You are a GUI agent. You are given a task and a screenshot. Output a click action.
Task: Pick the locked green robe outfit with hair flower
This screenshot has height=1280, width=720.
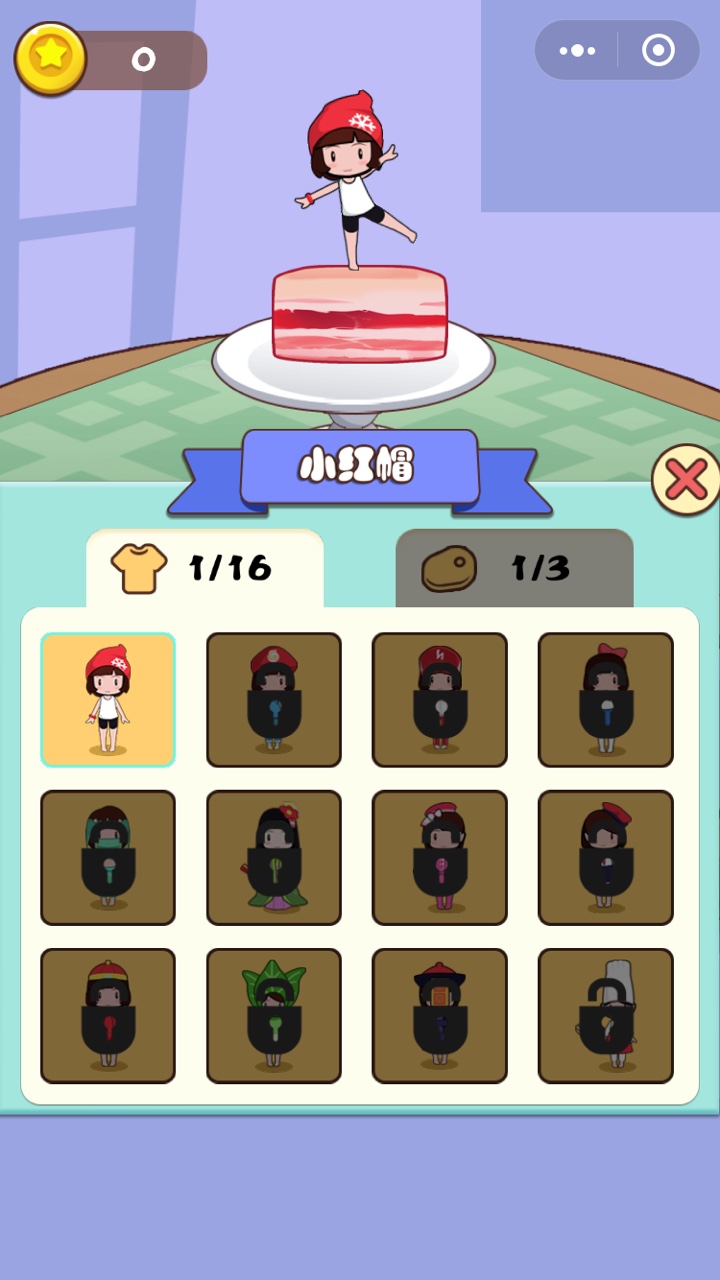[274, 858]
